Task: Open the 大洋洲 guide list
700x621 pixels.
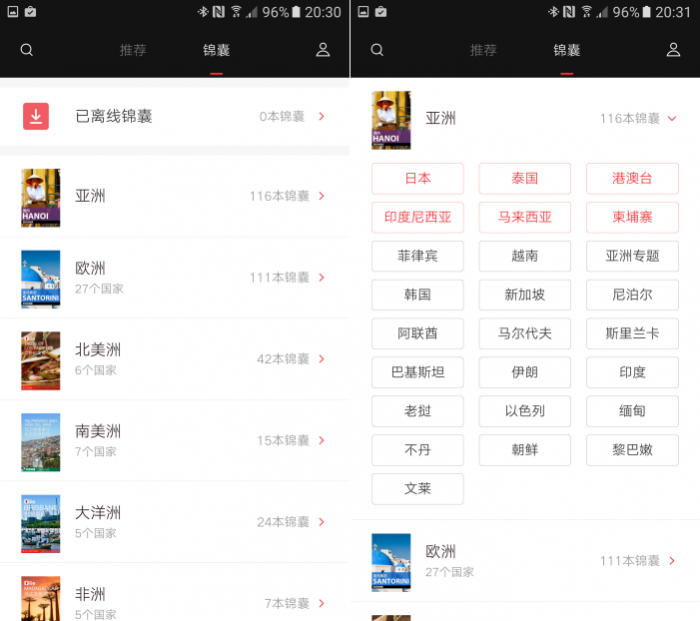Action: (175, 522)
